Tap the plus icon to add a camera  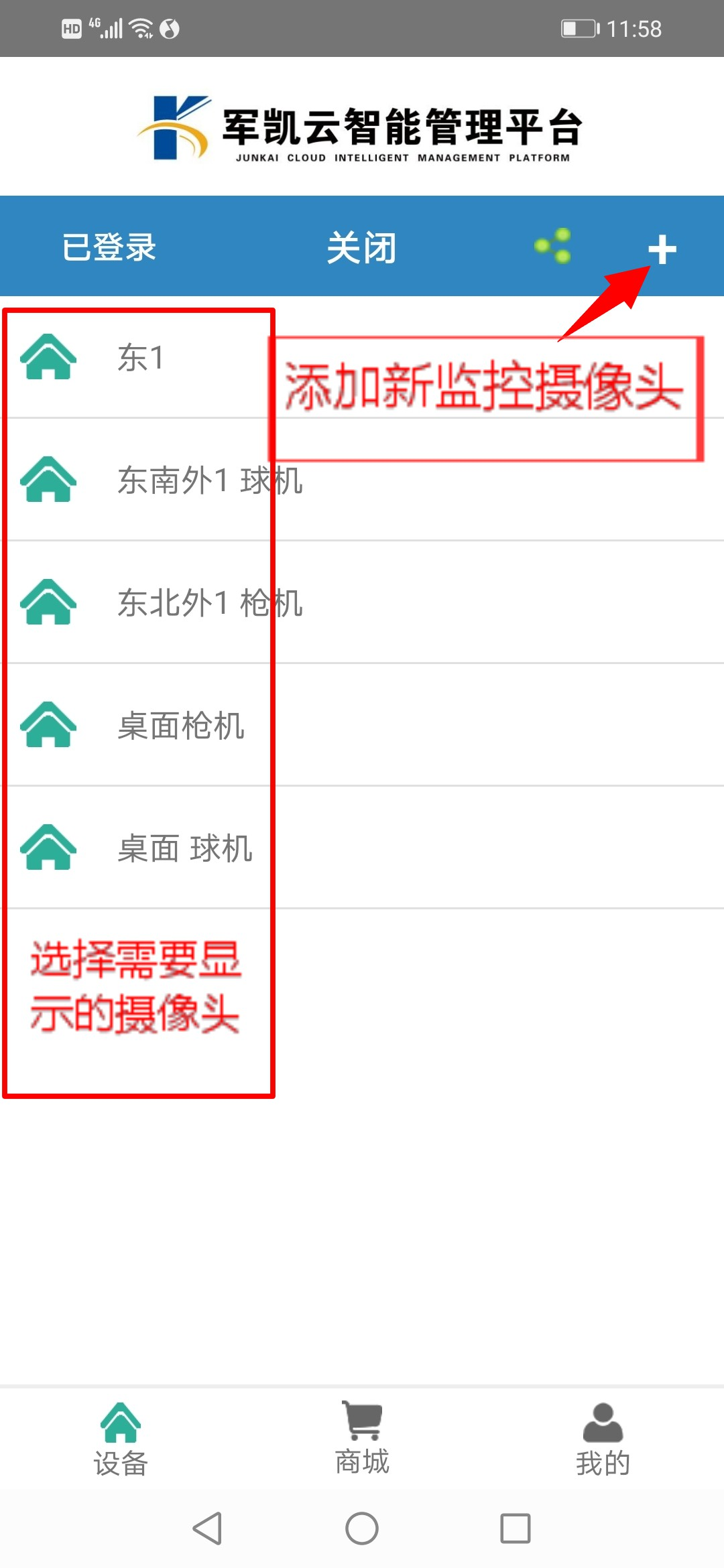(x=662, y=249)
